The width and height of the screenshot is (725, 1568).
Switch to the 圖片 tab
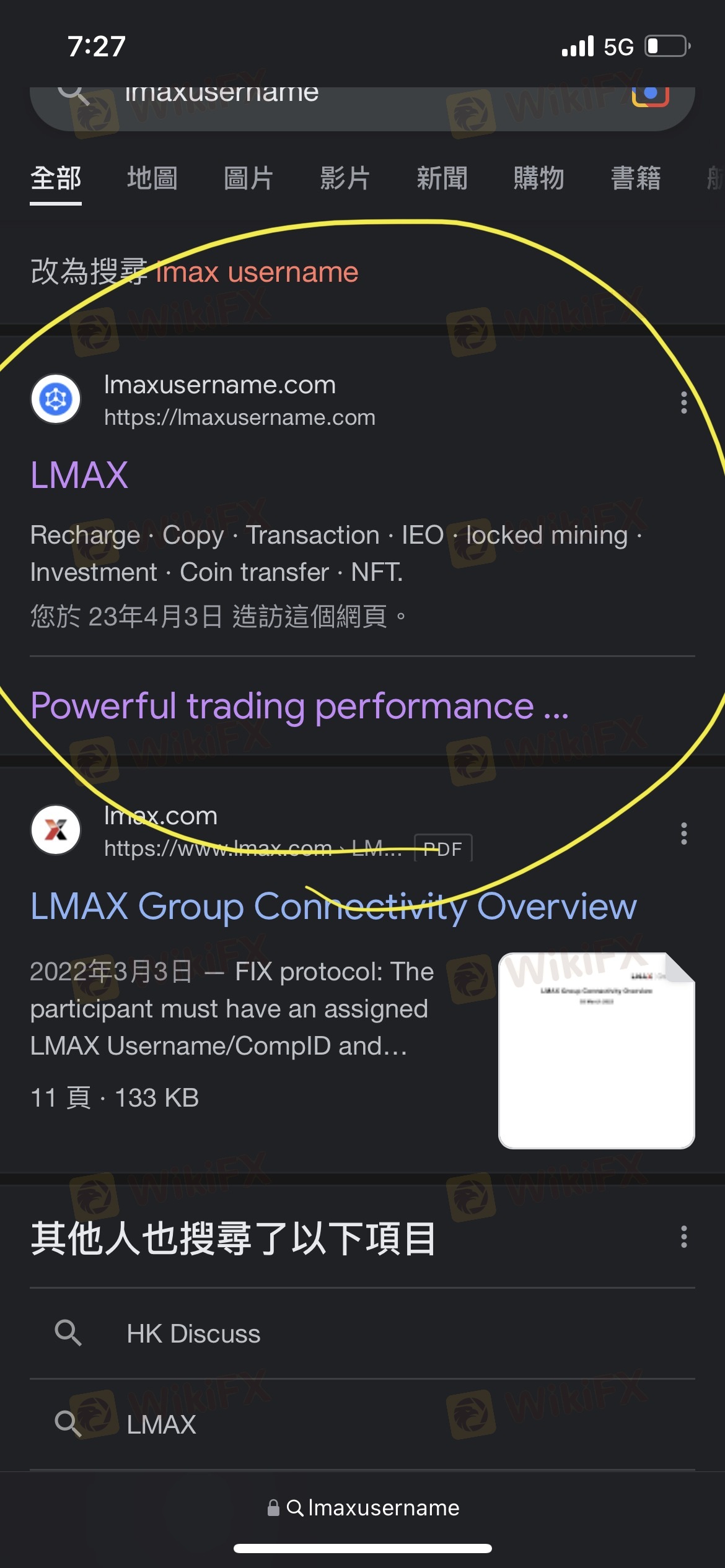click(x=248, y=178)
